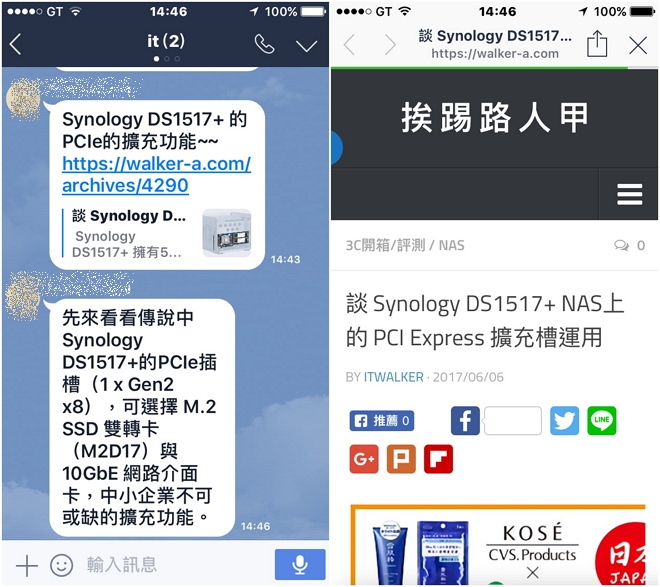Tap the Facebook 推薦 recommend button
The height and width of the screenshot is (587, 660).
[x=381, y=421]
